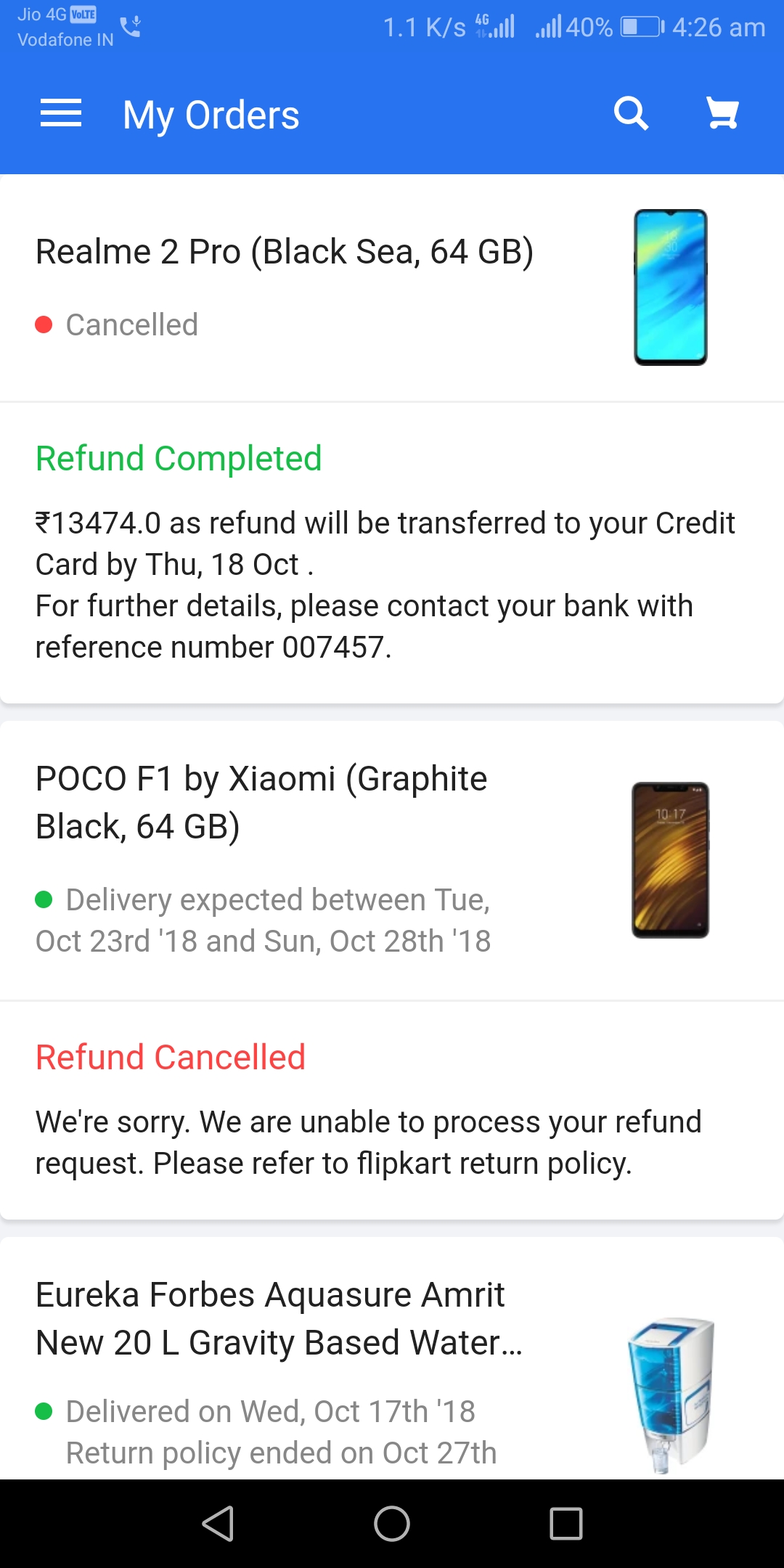Go back using the system back button
The width and height of the screenshot is (784, 1568).
[218, 1523]
